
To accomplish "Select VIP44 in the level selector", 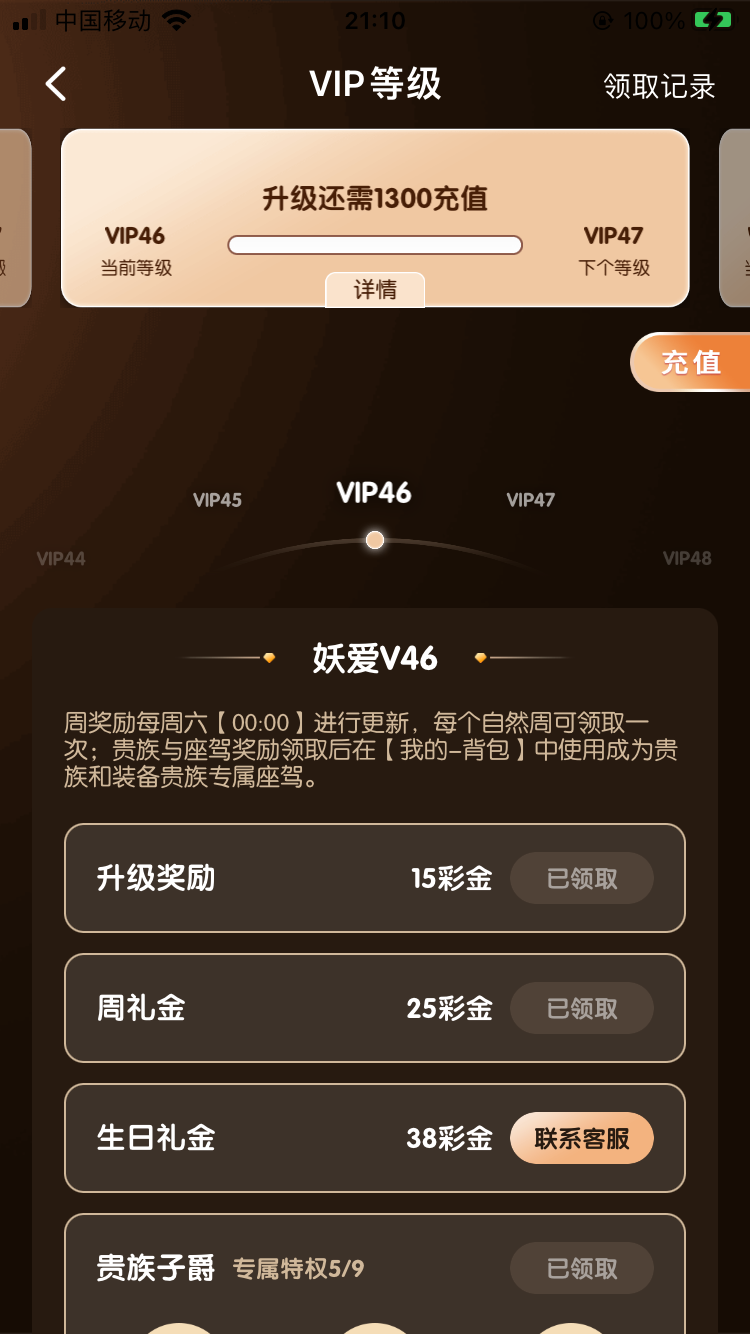I will 61,559.
